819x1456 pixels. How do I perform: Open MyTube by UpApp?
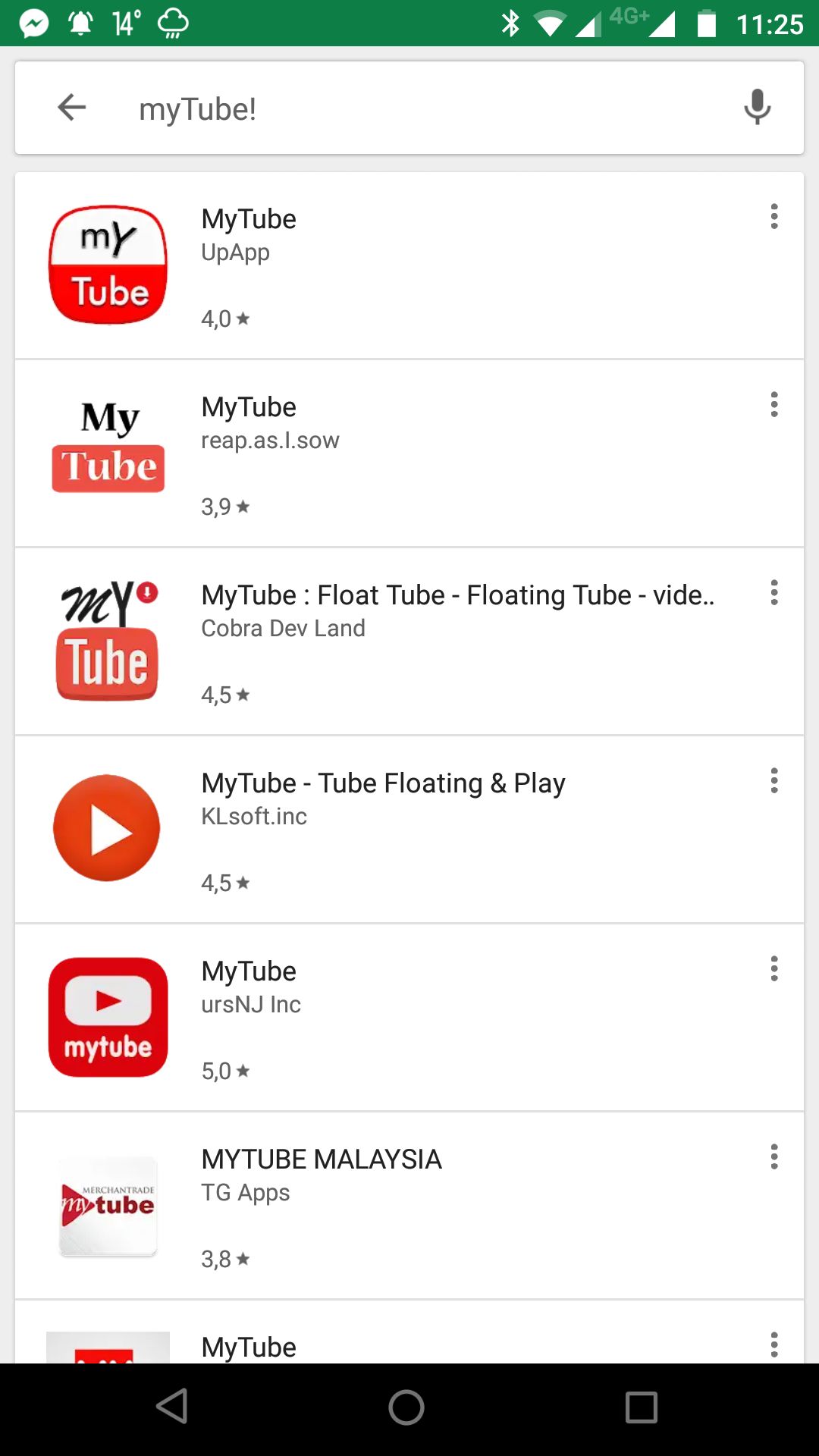coord(409,265)
